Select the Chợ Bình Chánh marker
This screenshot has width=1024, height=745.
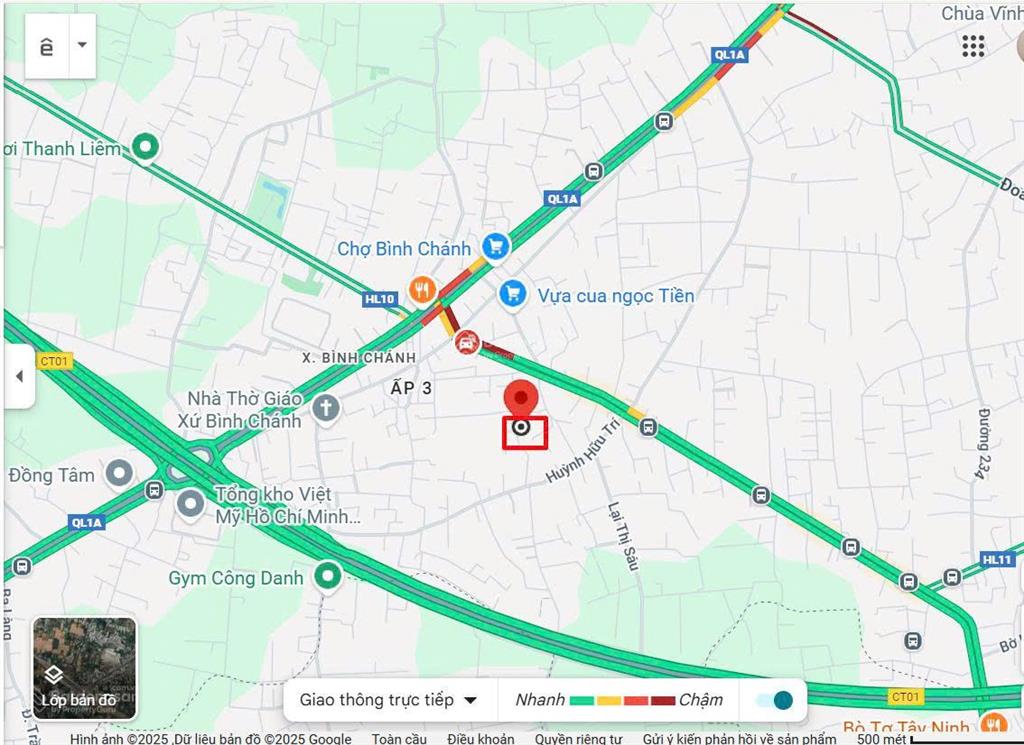(x=495, y=246)
